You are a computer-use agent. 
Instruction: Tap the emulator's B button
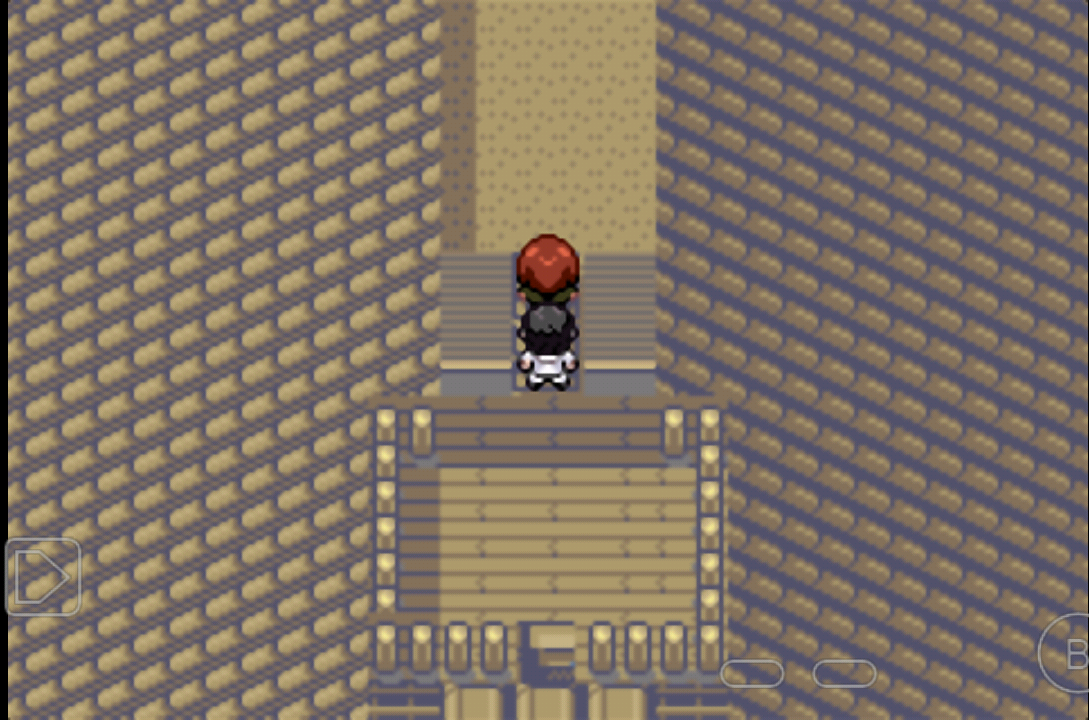coord(1070,655)
